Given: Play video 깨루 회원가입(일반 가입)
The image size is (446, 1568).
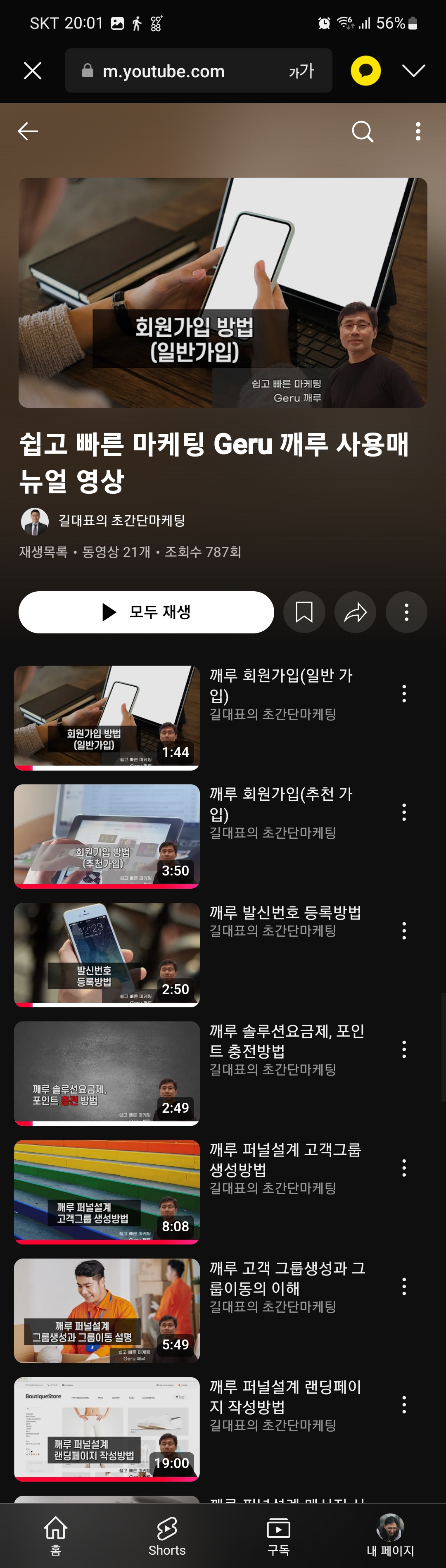Looking at the screenshot, I should click(x=107, y=718).
